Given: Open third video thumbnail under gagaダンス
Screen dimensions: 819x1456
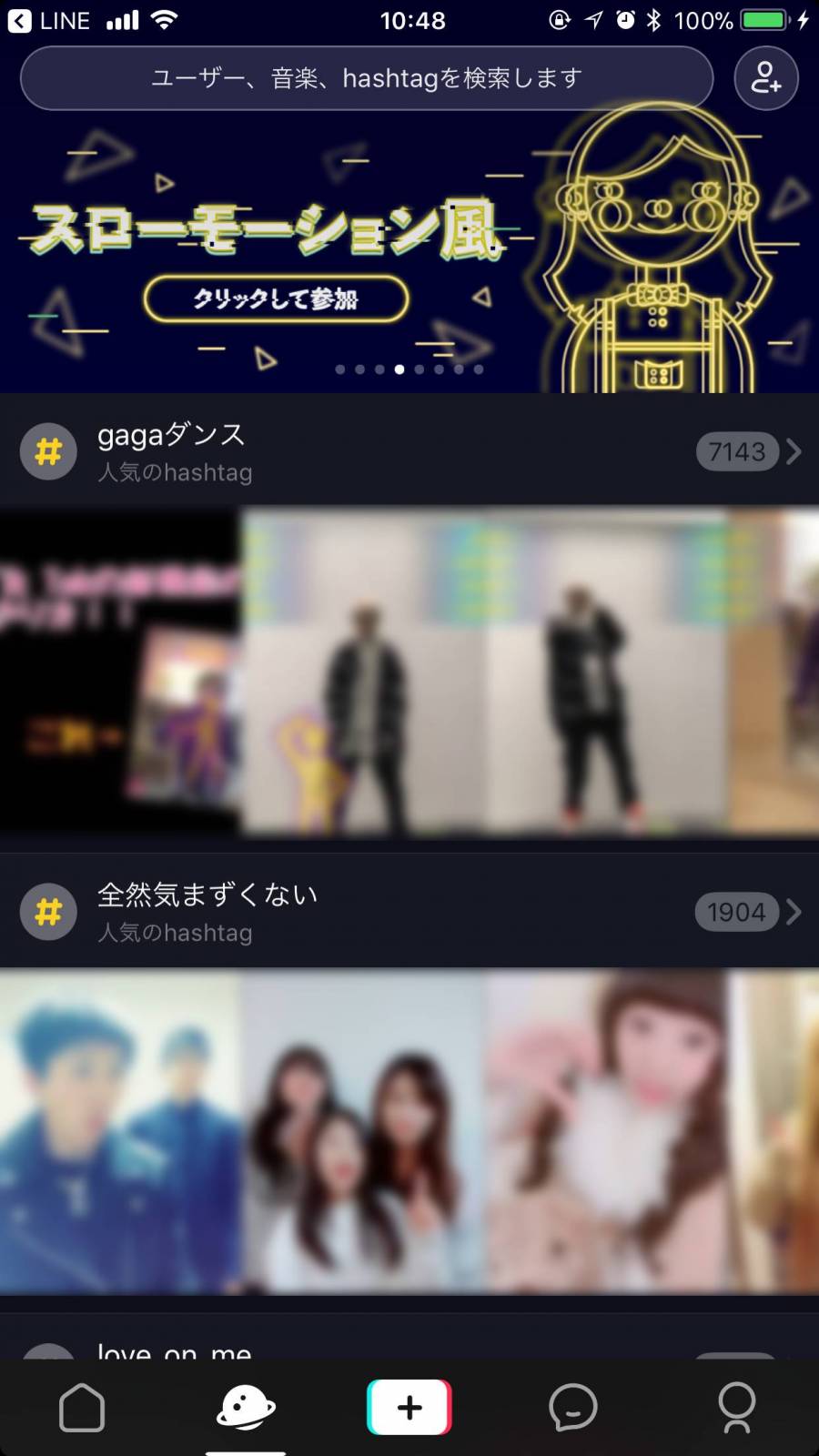Looking at the screenshot, I should click(x=606, y=671).
